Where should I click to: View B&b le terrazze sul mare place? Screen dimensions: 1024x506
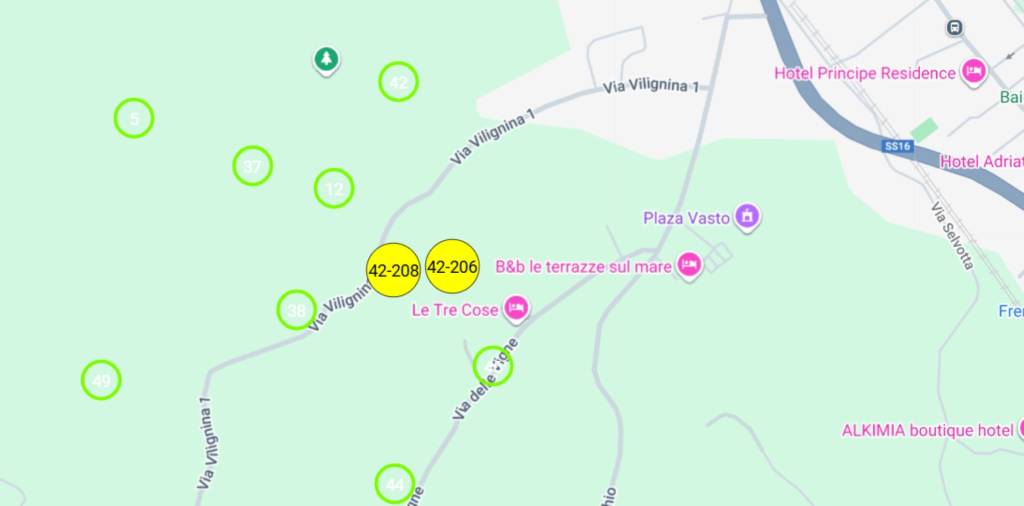click(x=688, y=265)
